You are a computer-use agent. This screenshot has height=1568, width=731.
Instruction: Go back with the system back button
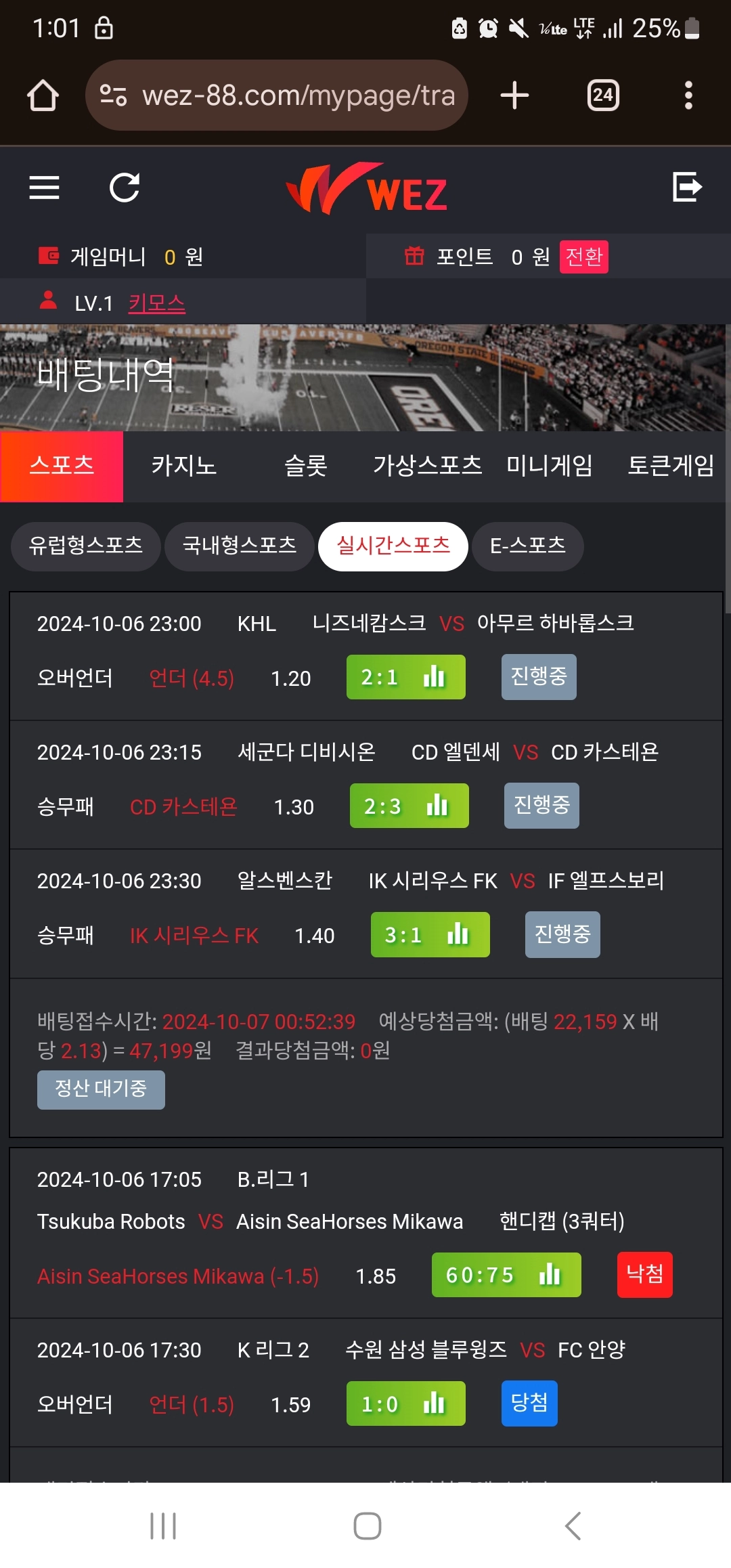573,1526
